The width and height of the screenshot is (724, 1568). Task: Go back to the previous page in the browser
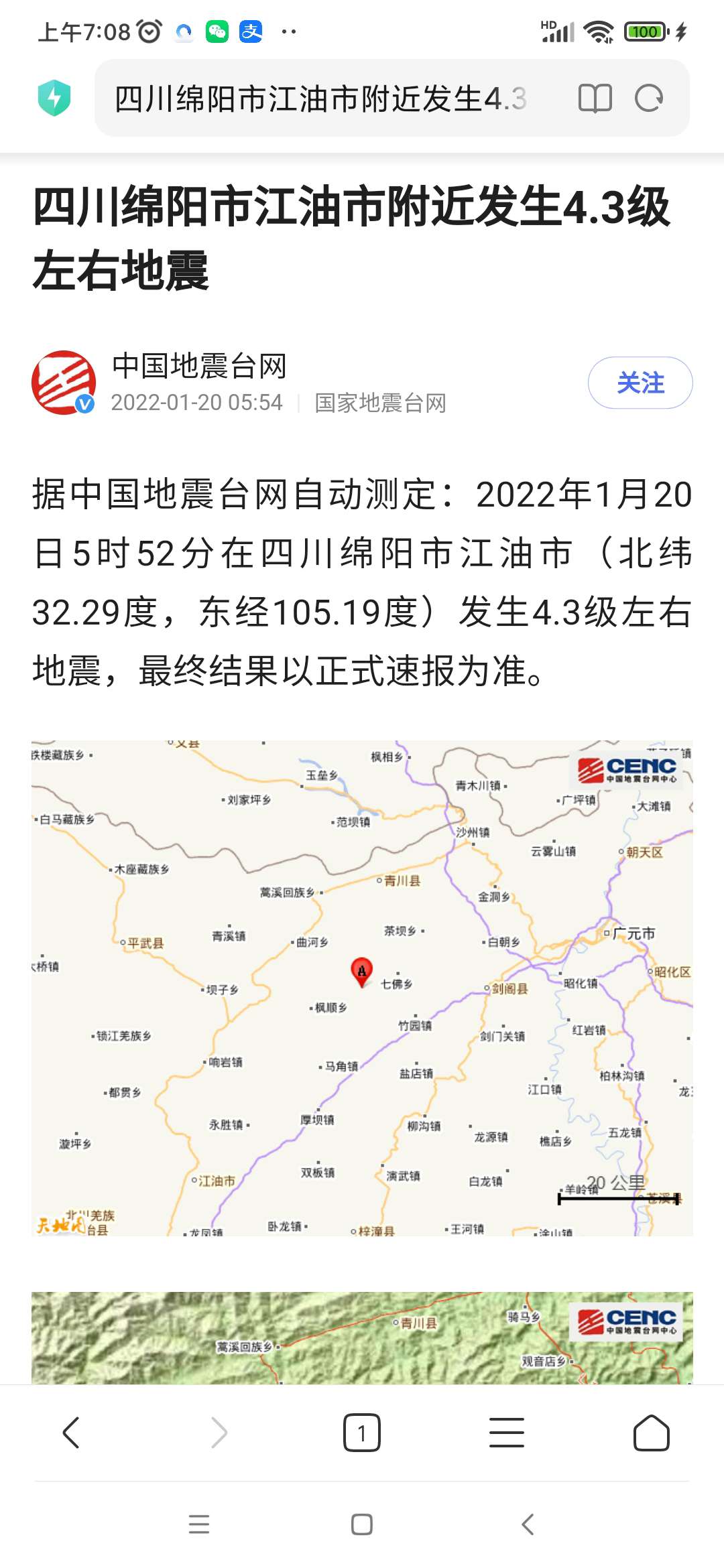[71, 1433]
